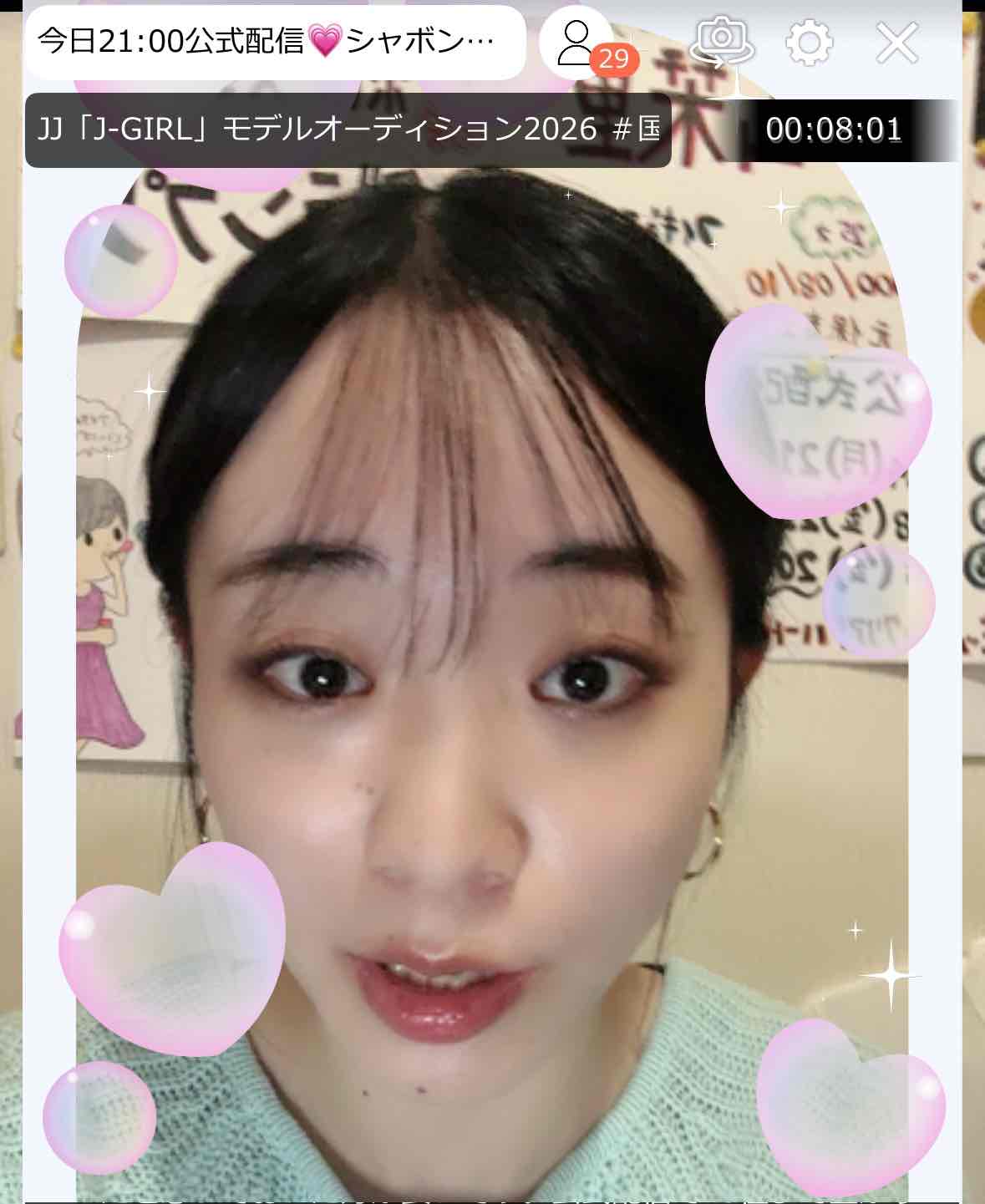This screenshot has height=1204, width=985.
Task: Tap the stream title box
Action: [275, 42]
